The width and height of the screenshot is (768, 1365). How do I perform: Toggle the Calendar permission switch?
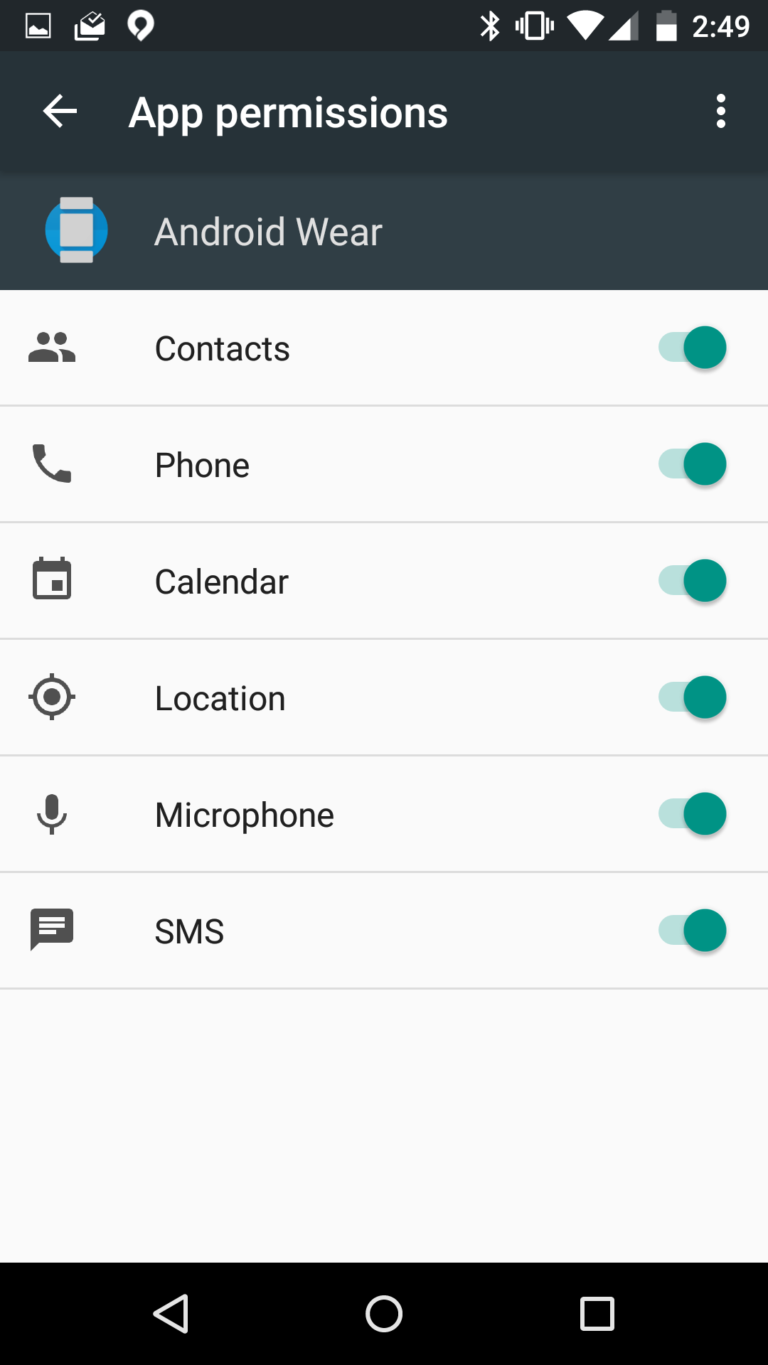[x=692, y=581]
